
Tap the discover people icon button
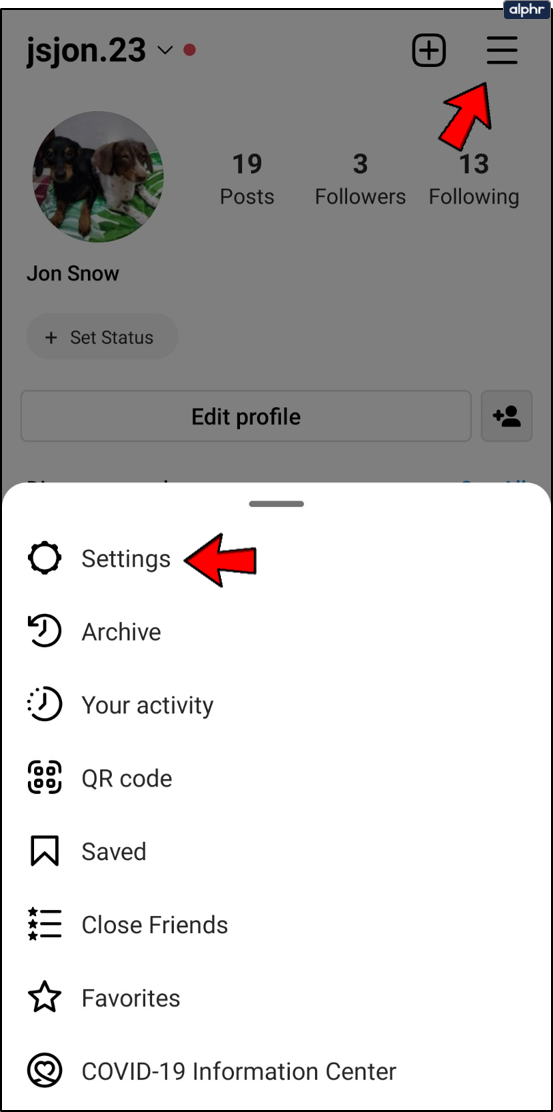point(506,416)
